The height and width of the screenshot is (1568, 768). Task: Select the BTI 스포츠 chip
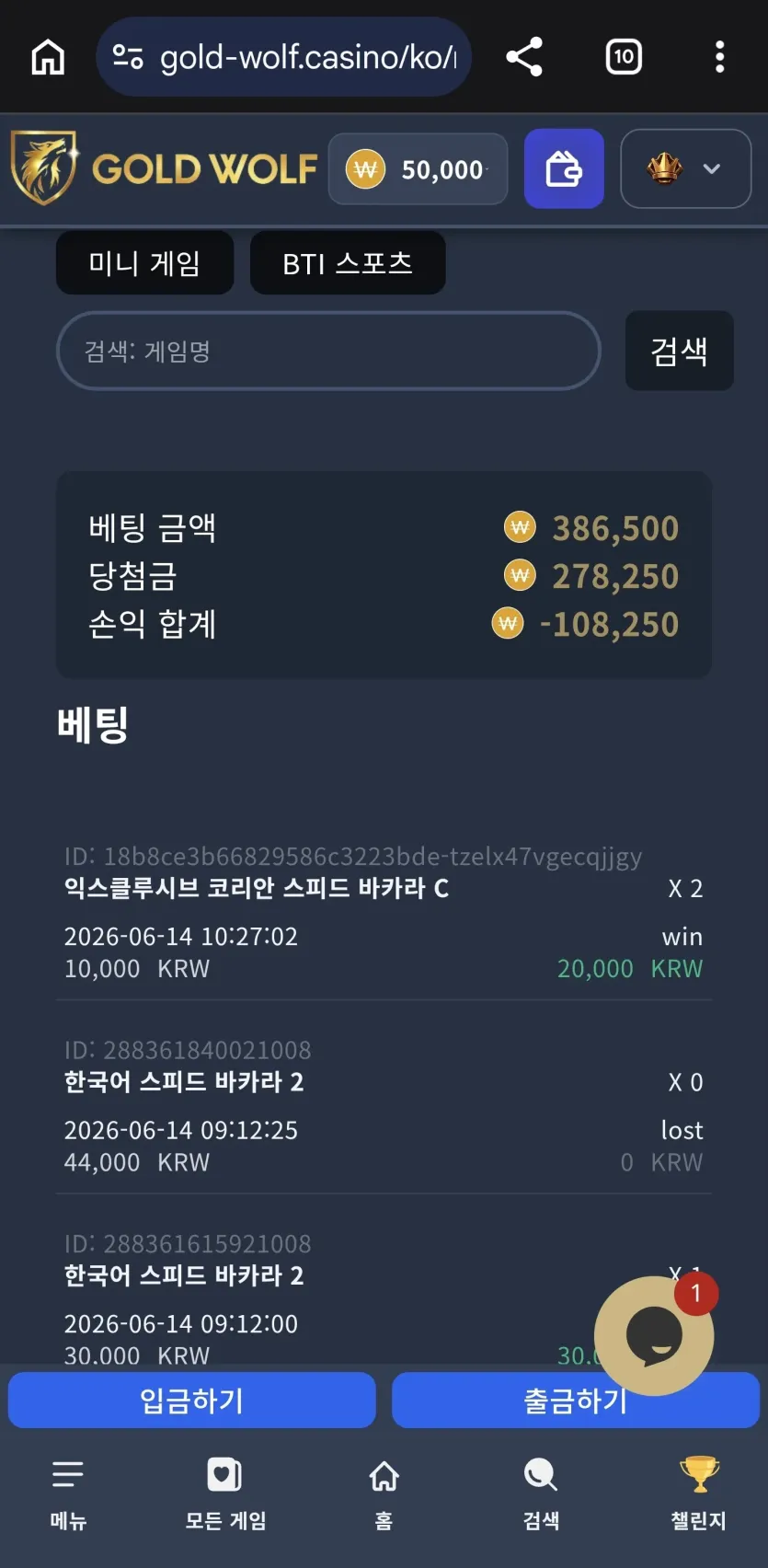tap(348, 263)
